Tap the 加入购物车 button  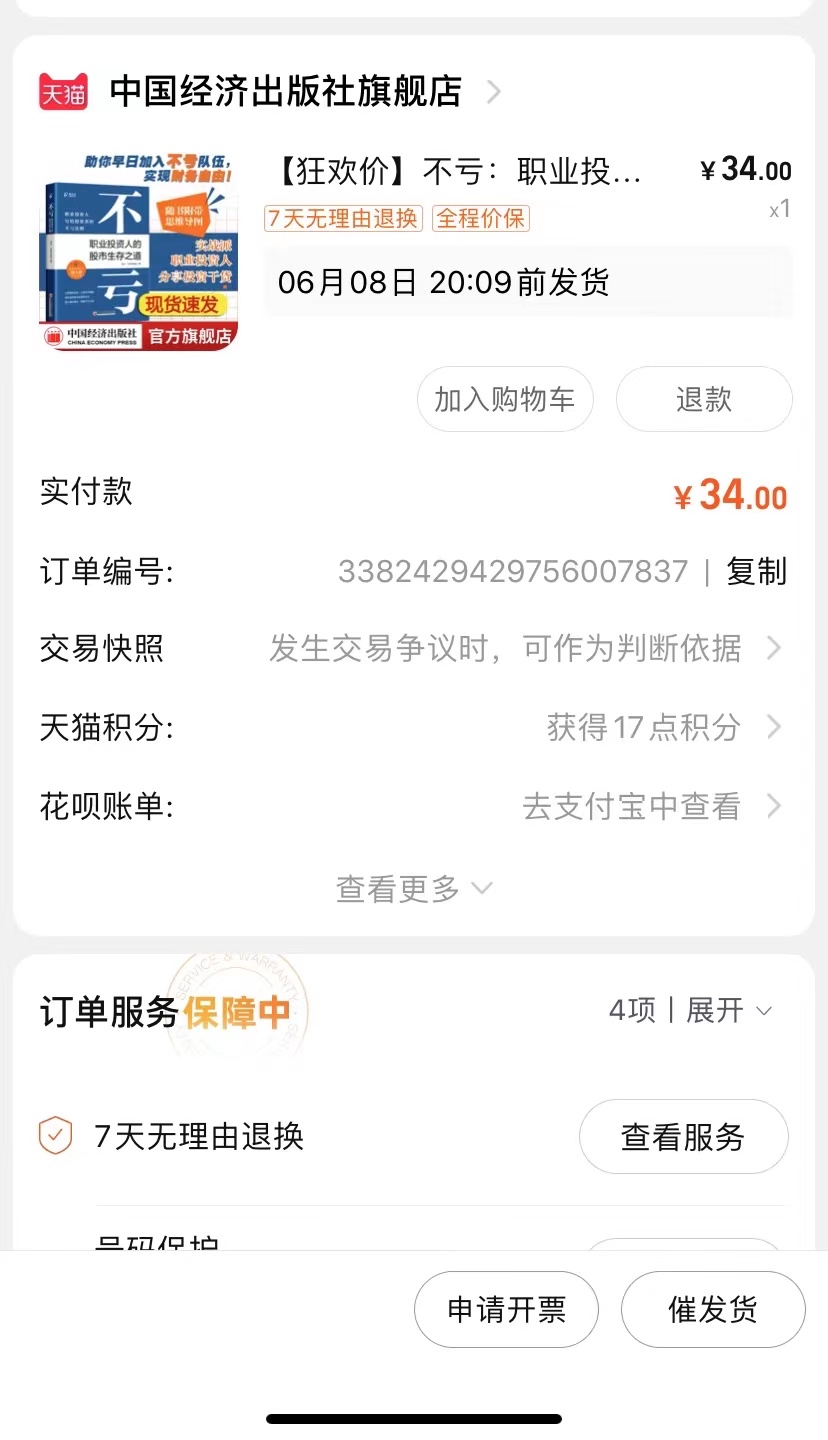pos(505,400)
